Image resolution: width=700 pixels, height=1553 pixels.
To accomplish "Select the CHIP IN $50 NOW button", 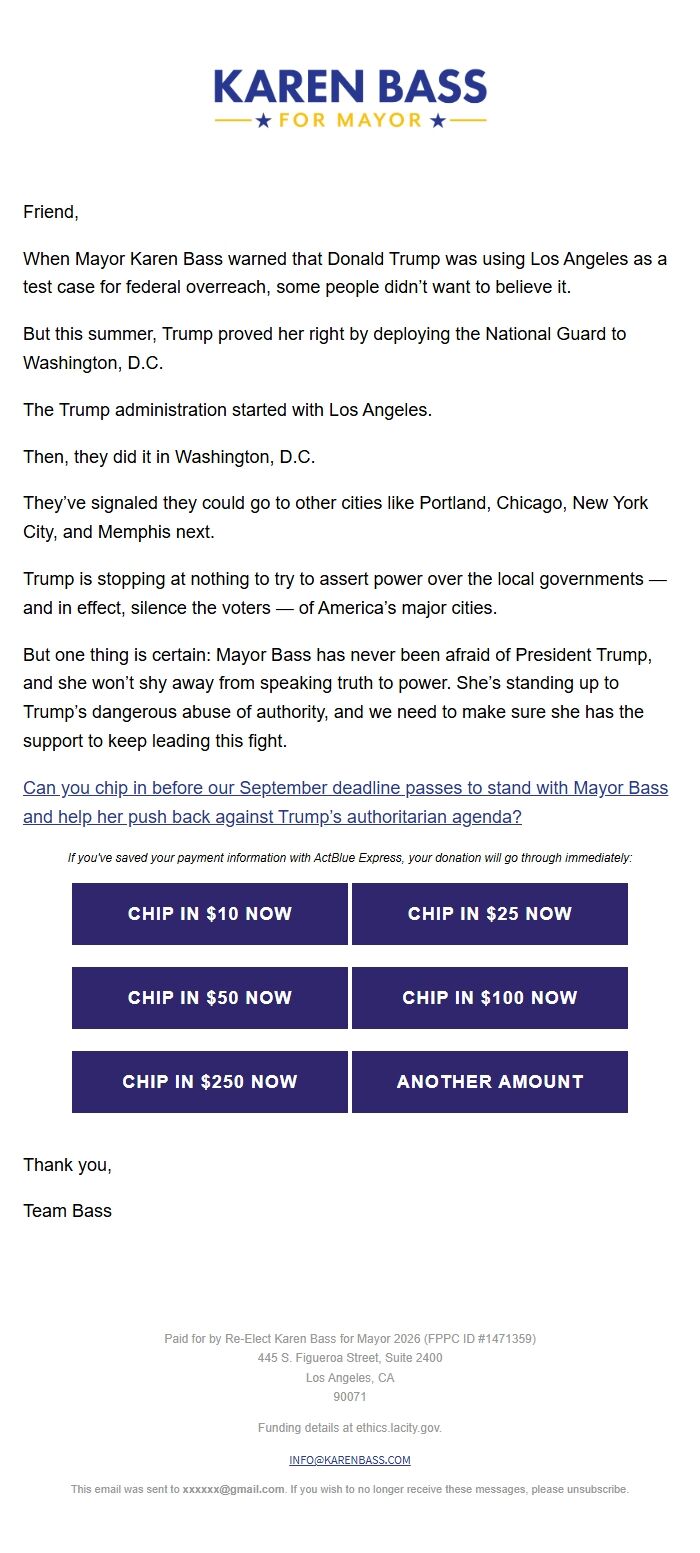I will pos(210,998).
